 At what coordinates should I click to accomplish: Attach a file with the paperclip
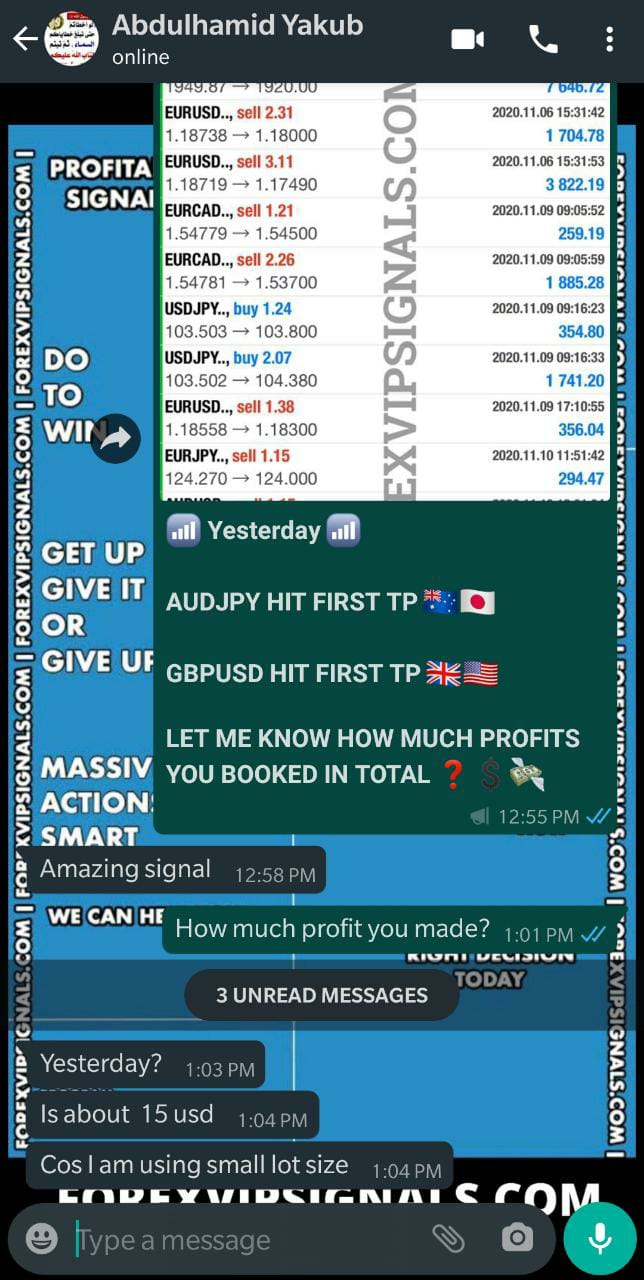click(448, 1238)
